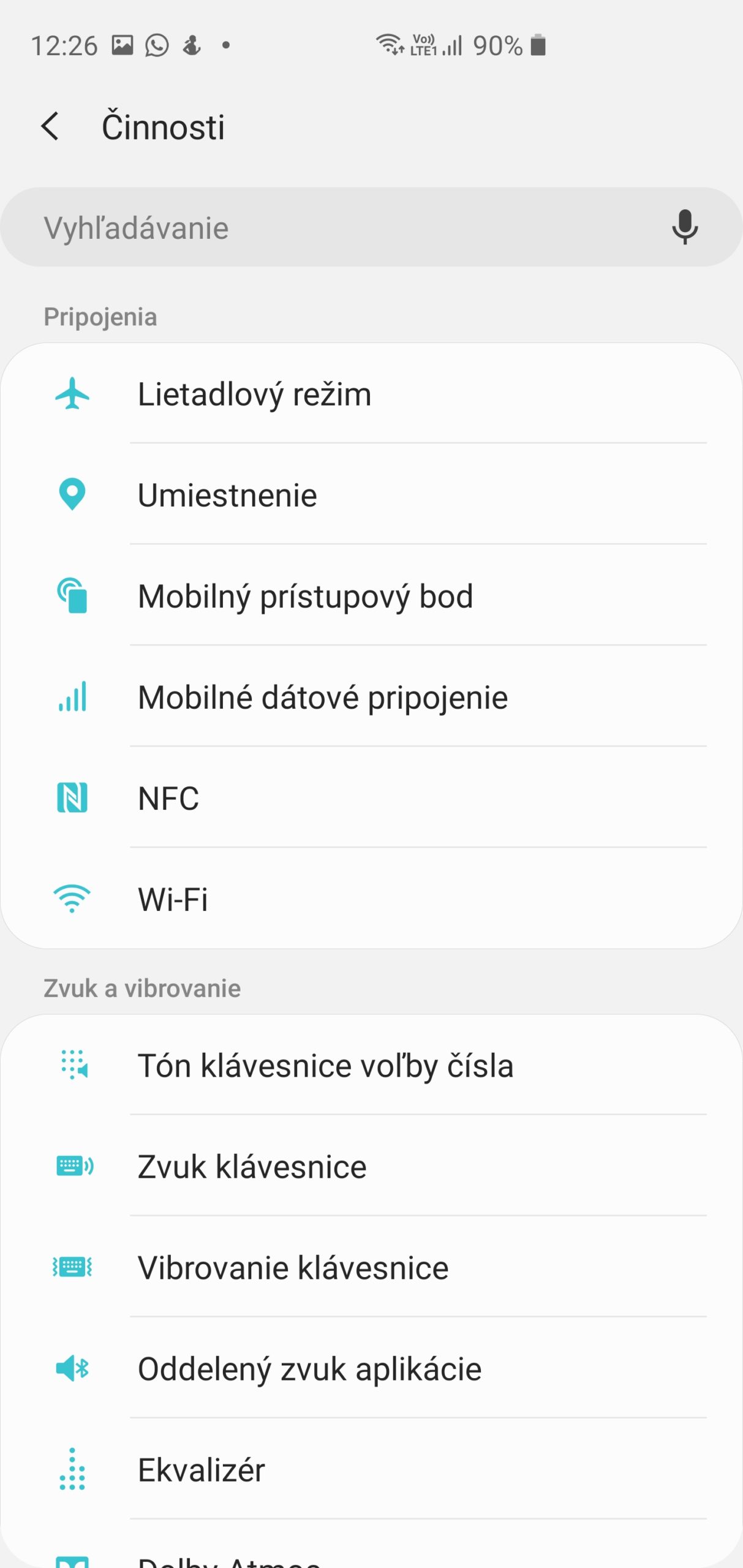Select the NFC list item

tap(168, 797)
